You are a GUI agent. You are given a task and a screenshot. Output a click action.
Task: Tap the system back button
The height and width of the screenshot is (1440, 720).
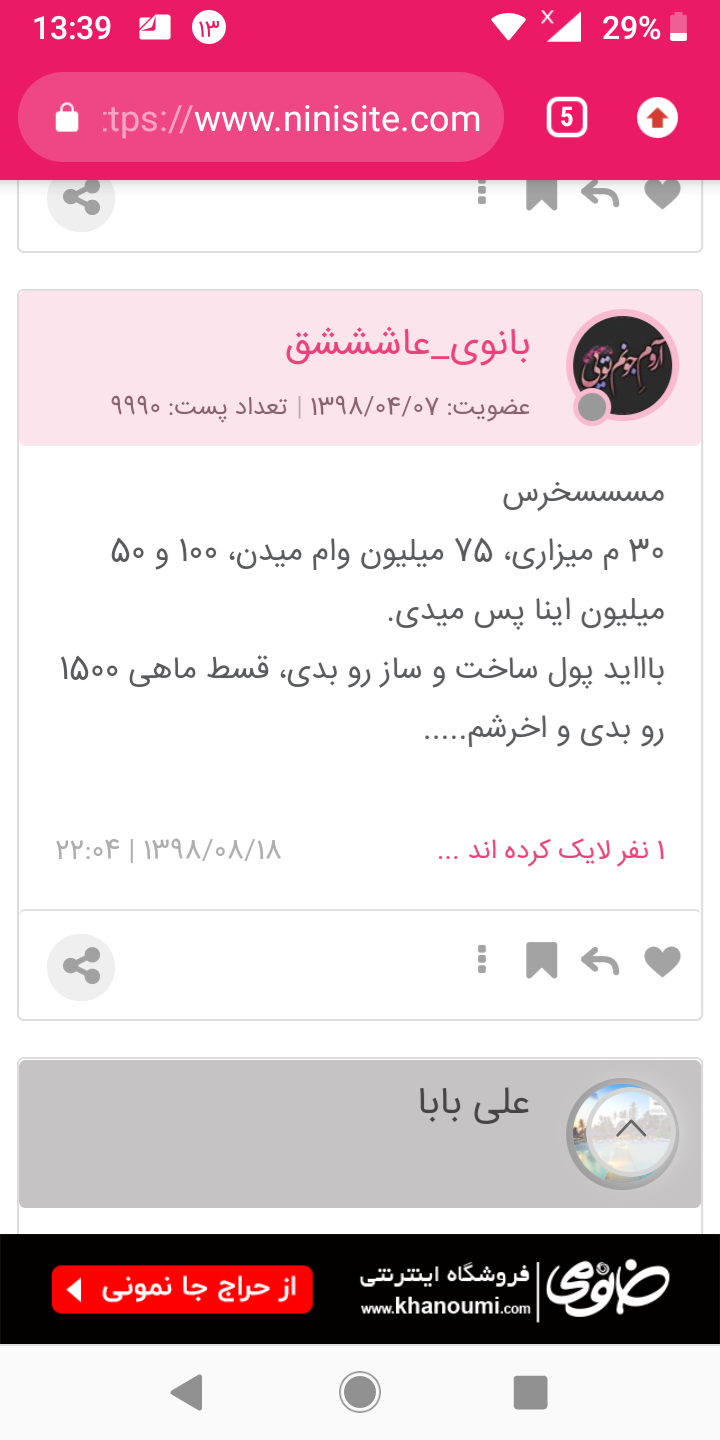coord(187,1392)
